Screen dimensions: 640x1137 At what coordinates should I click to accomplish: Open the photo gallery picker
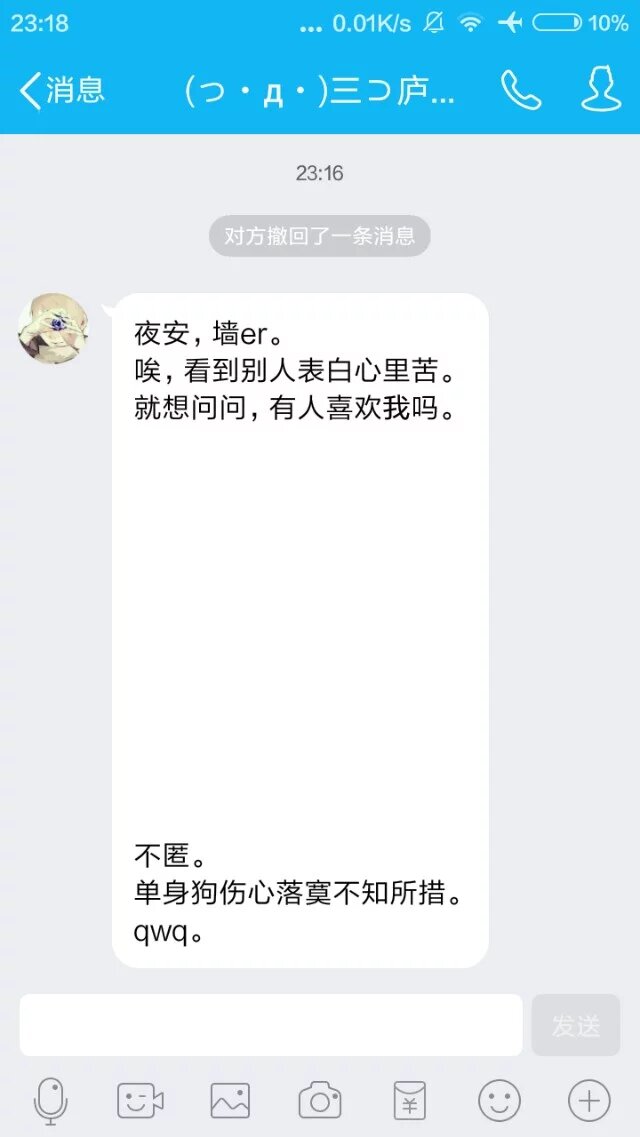230,1101
